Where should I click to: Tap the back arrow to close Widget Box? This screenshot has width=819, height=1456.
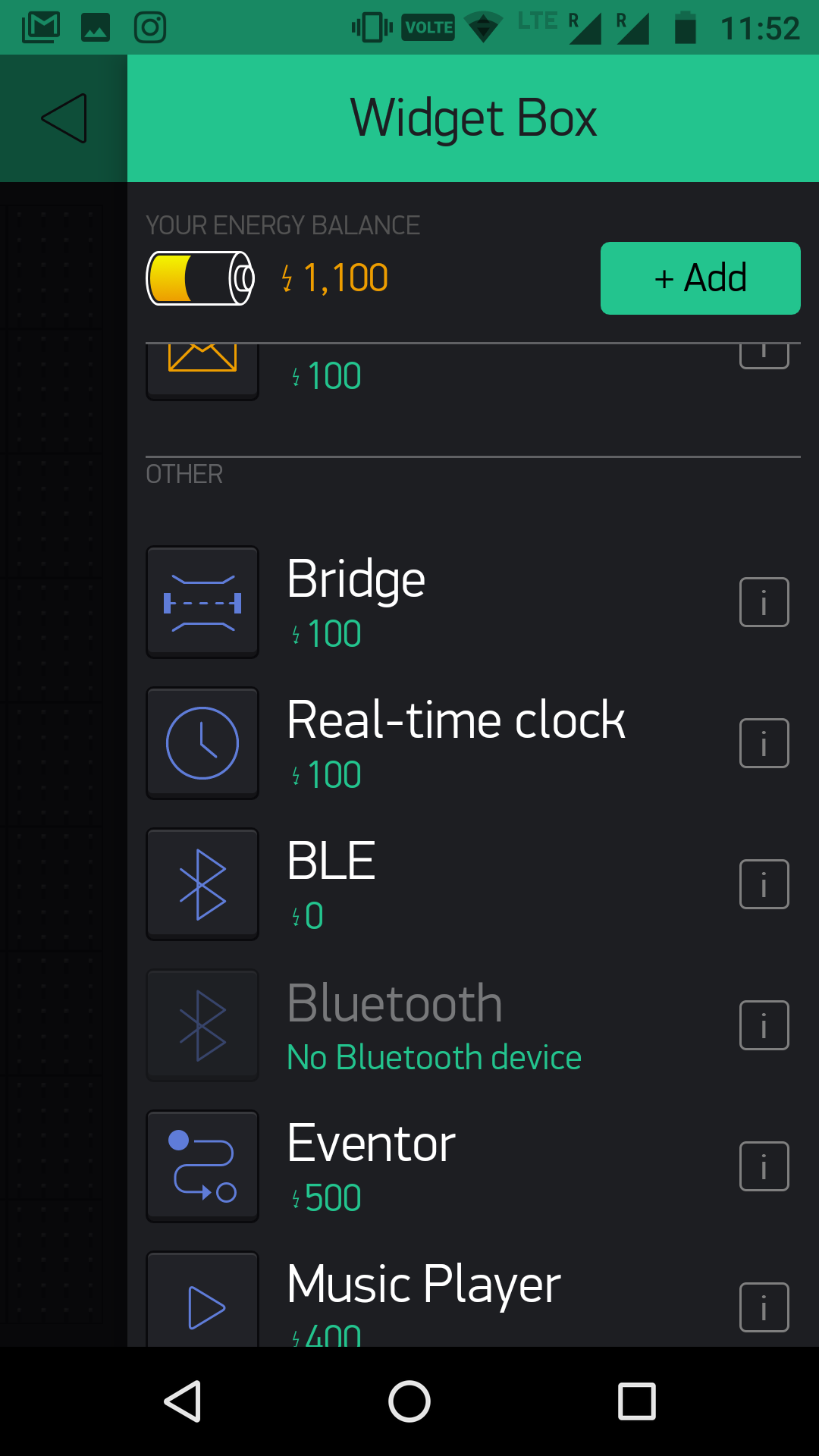[x=62, y=118]
